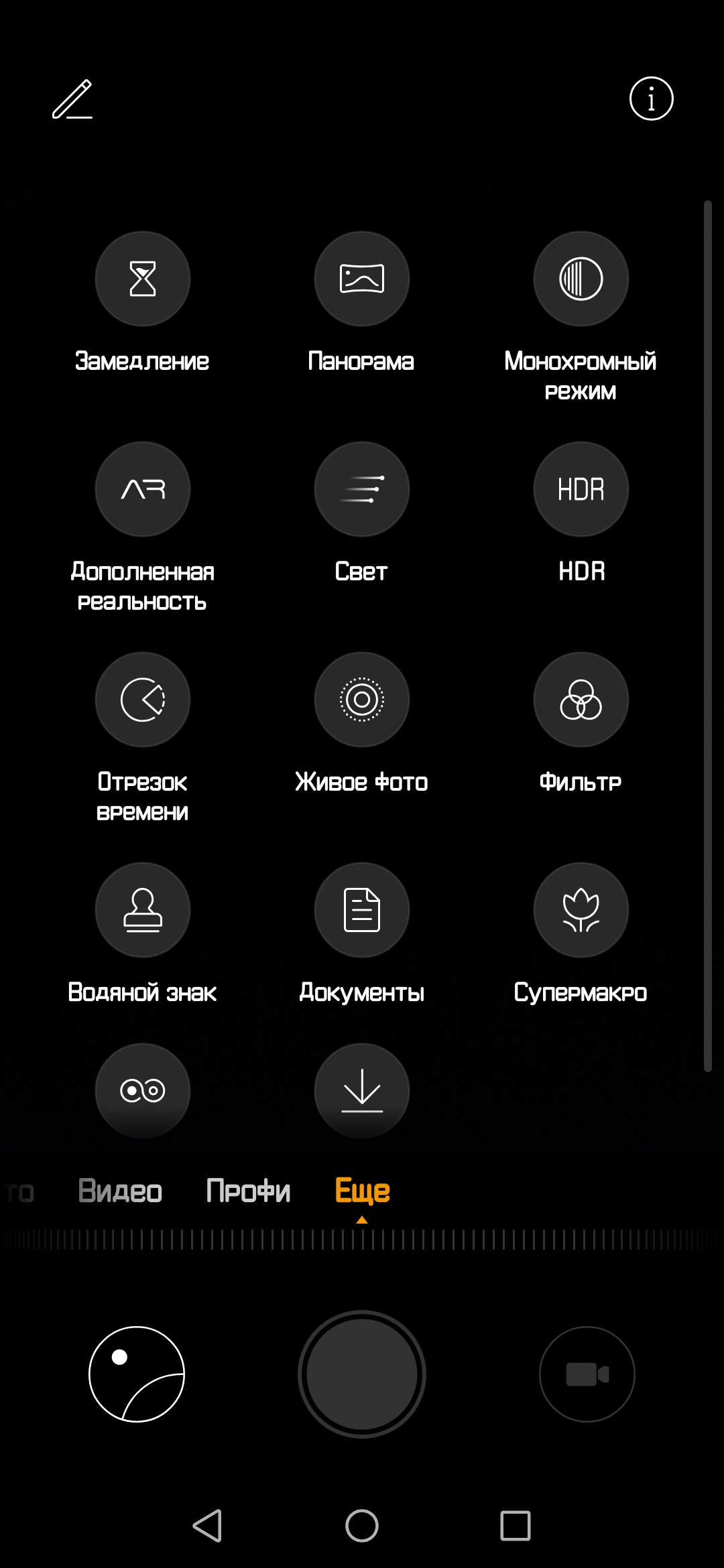Screen dimensions: 724x1568
Task: Open the Документы scanning mode
Action: [x=362, y=911]
